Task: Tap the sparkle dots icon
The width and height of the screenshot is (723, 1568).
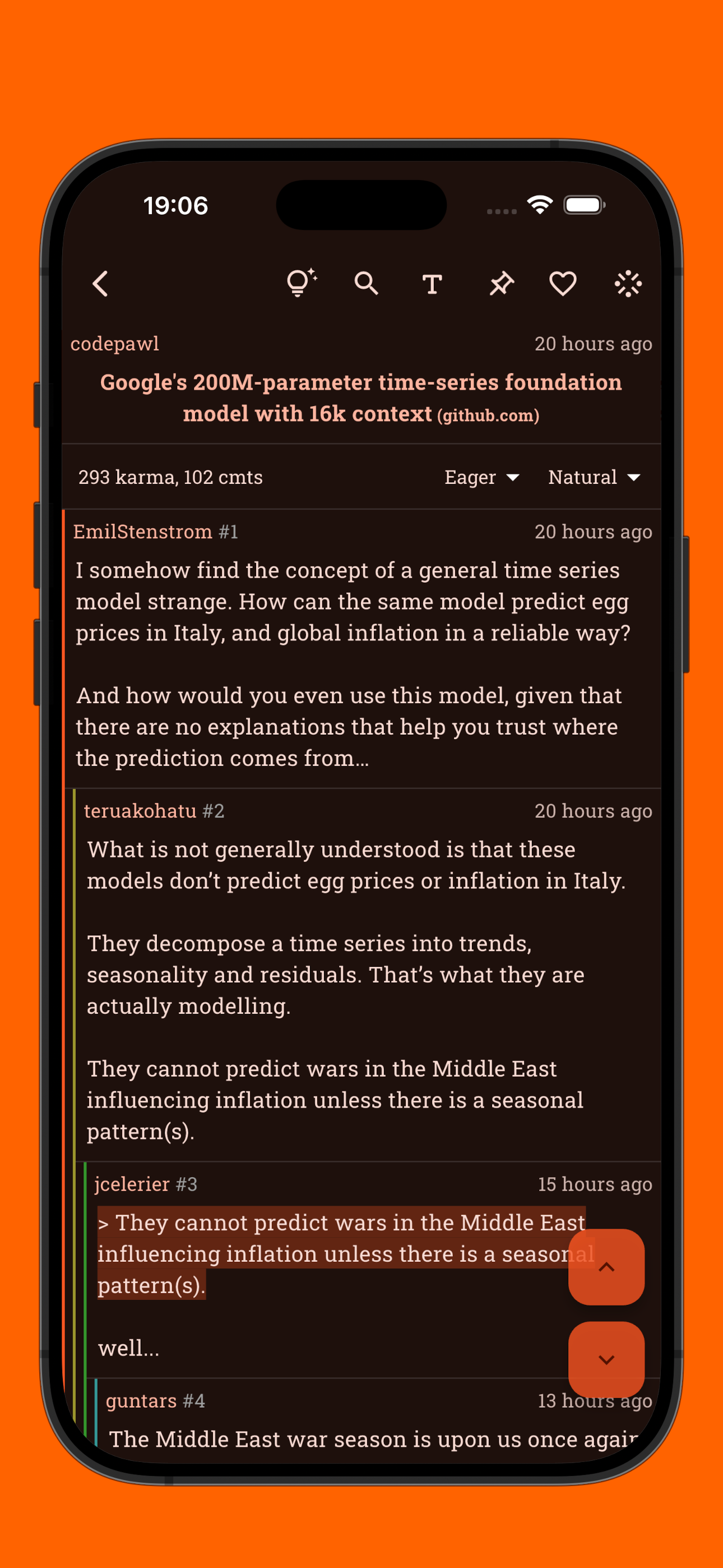Action: coord(628,284)
